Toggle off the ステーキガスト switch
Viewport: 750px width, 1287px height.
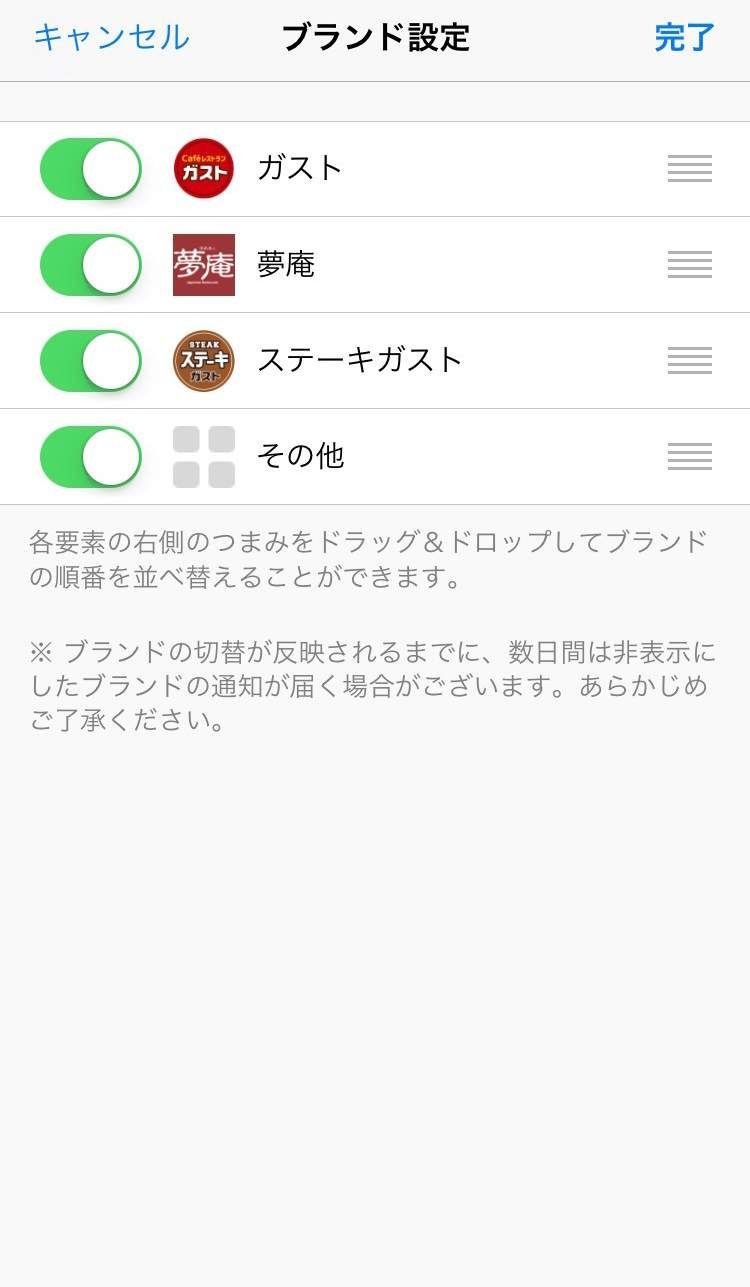(x=91, y=361)
